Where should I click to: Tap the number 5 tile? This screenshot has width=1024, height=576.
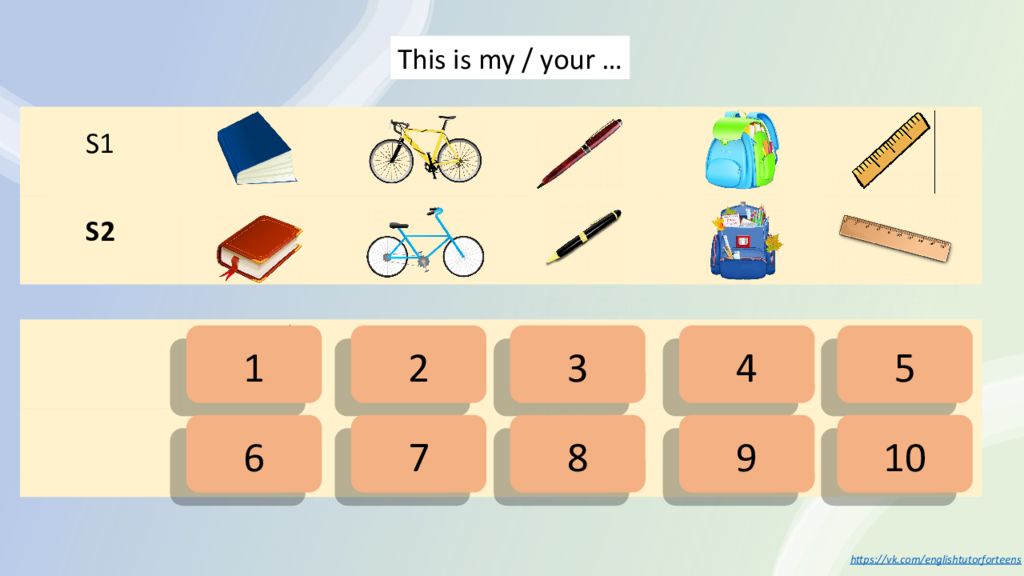pos(904,366)
